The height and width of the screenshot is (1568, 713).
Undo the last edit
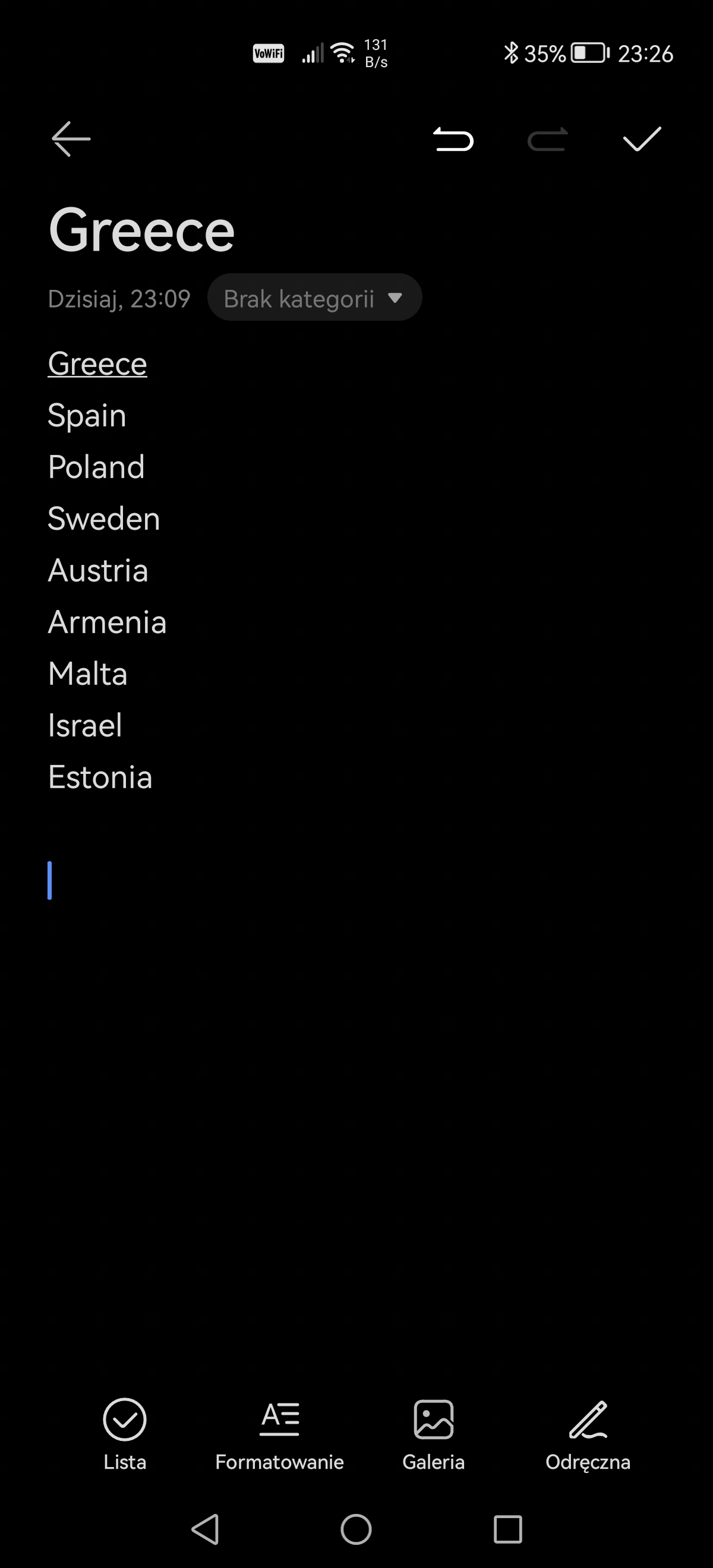453,140
